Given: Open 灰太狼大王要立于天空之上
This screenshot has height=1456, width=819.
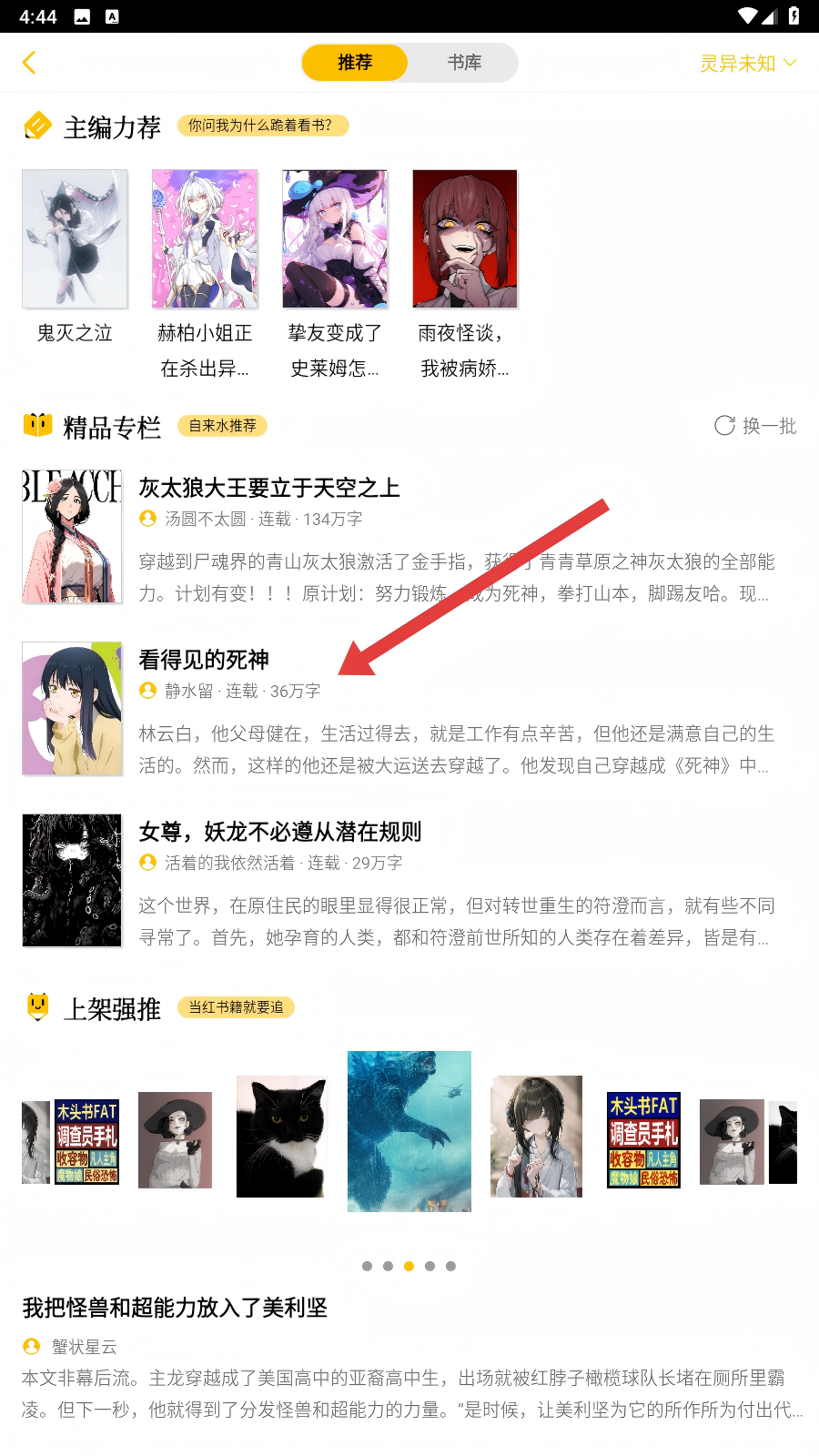Looking at the screenshot, I should click(269, 489).
